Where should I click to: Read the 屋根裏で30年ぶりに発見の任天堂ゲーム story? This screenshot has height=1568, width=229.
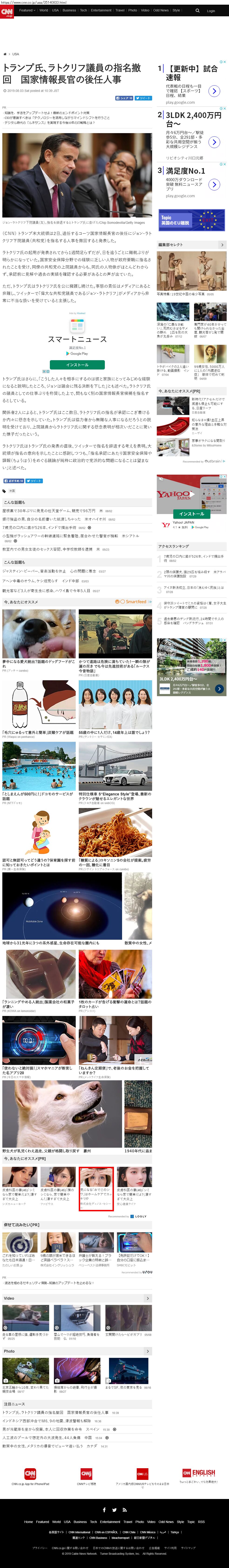49,511
